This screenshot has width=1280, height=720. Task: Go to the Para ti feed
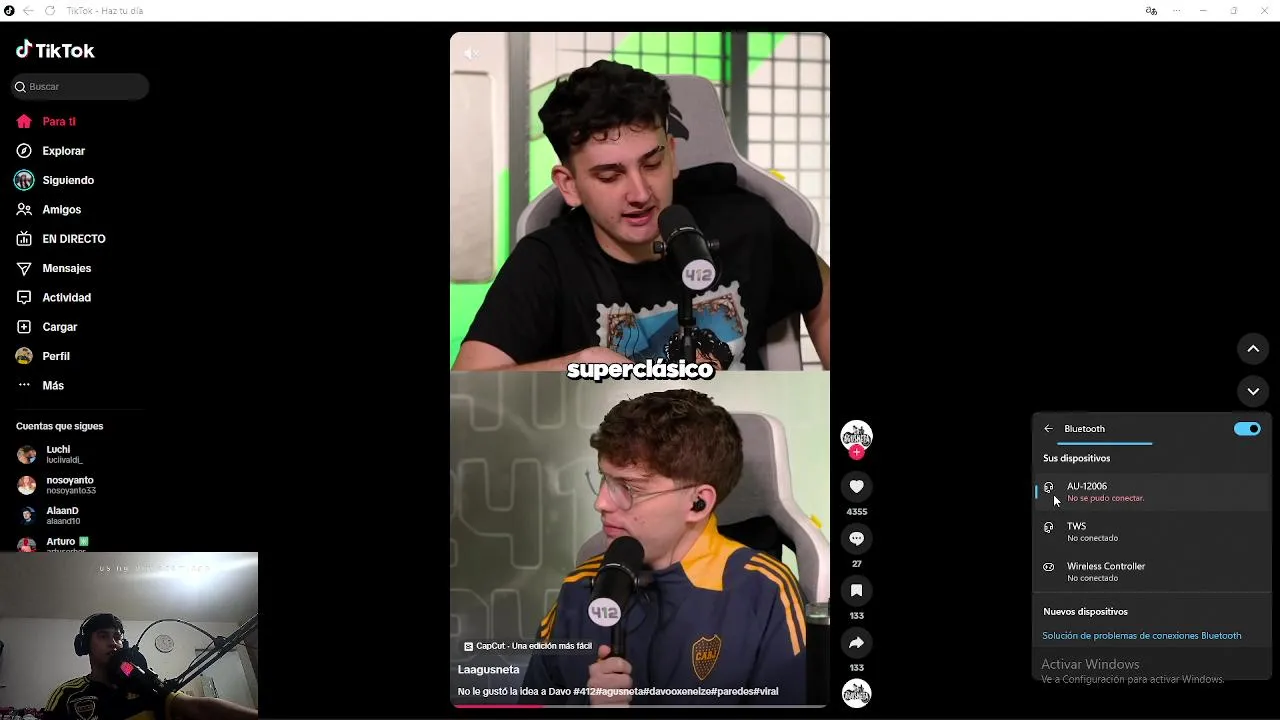click(x=58, y=122)
